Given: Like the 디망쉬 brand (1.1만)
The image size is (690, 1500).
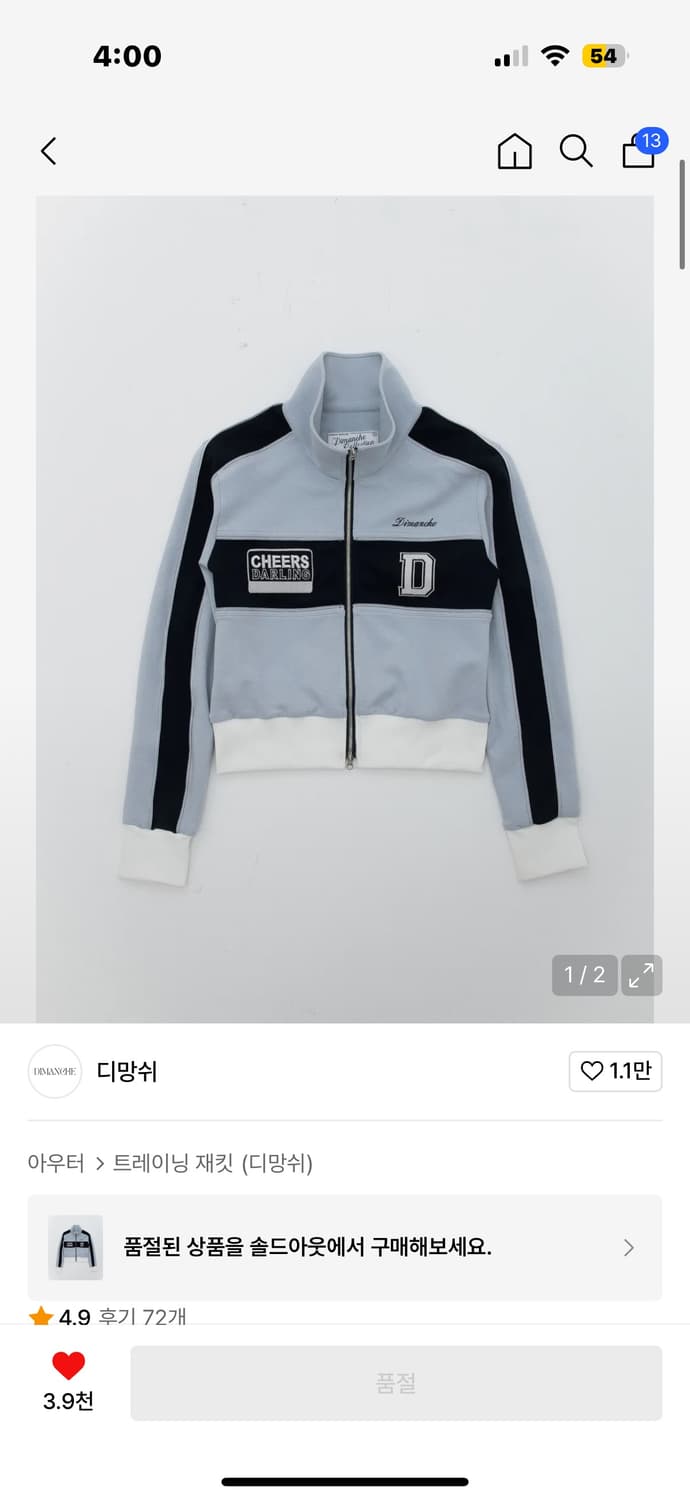Looking at the screenshot, I should click(x=615, y=1071).
